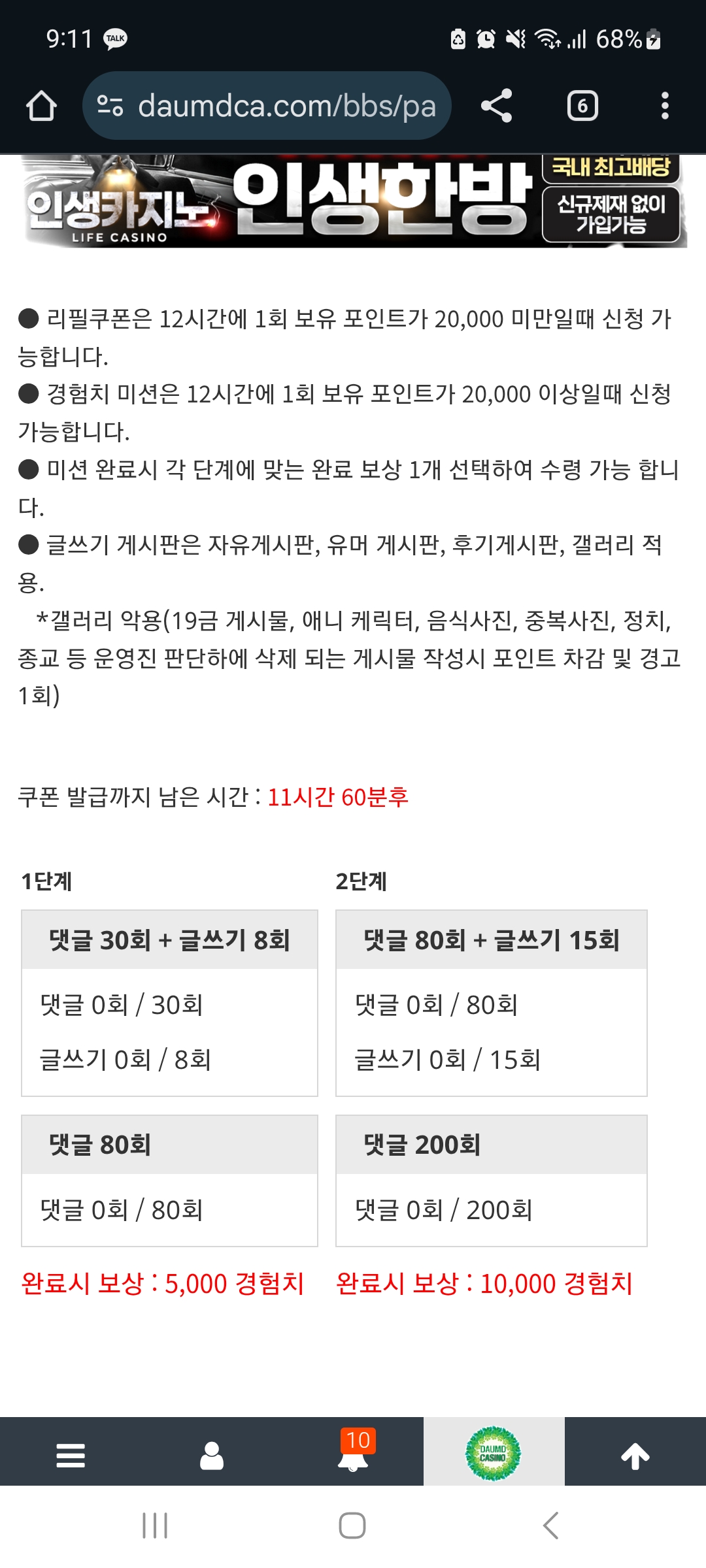The height and width of the screenshot is (1568, 706).
Task: Open the Life Casino banner ad
Action: pos(353,201)
